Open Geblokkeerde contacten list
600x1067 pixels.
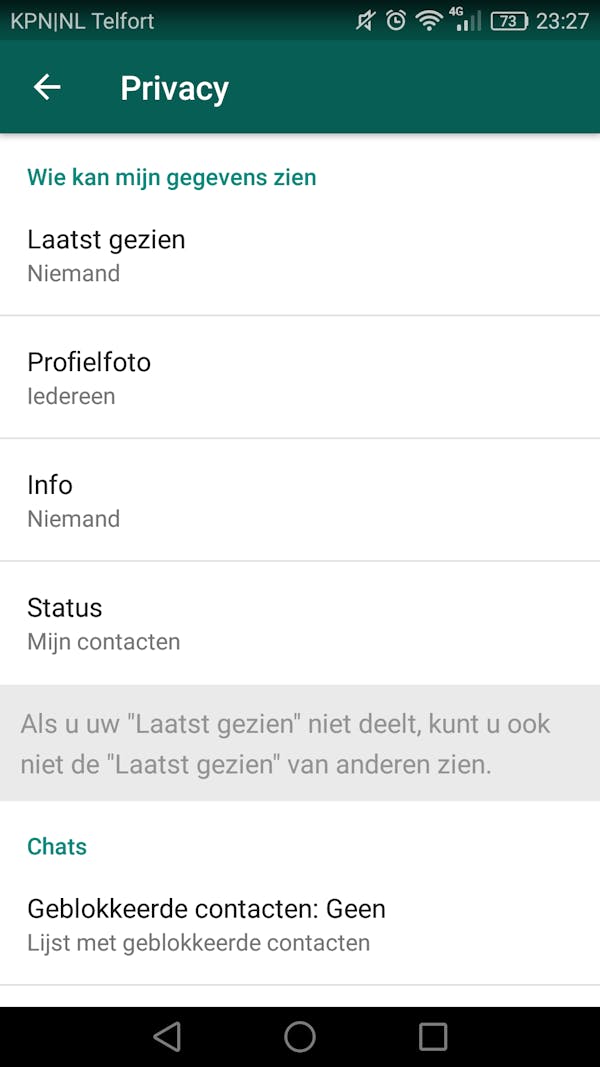point(300,924)
